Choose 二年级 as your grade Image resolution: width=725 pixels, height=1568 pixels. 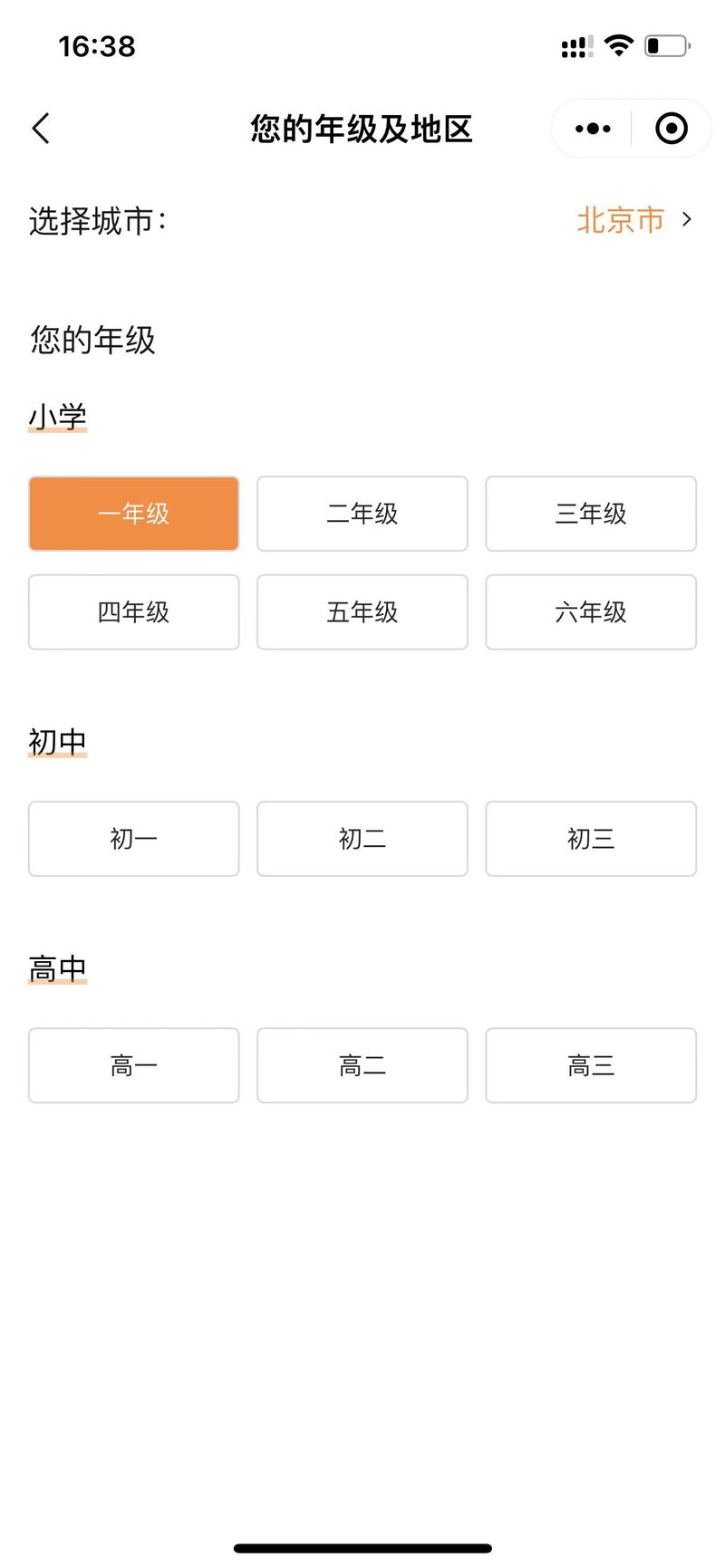point(362,514)
